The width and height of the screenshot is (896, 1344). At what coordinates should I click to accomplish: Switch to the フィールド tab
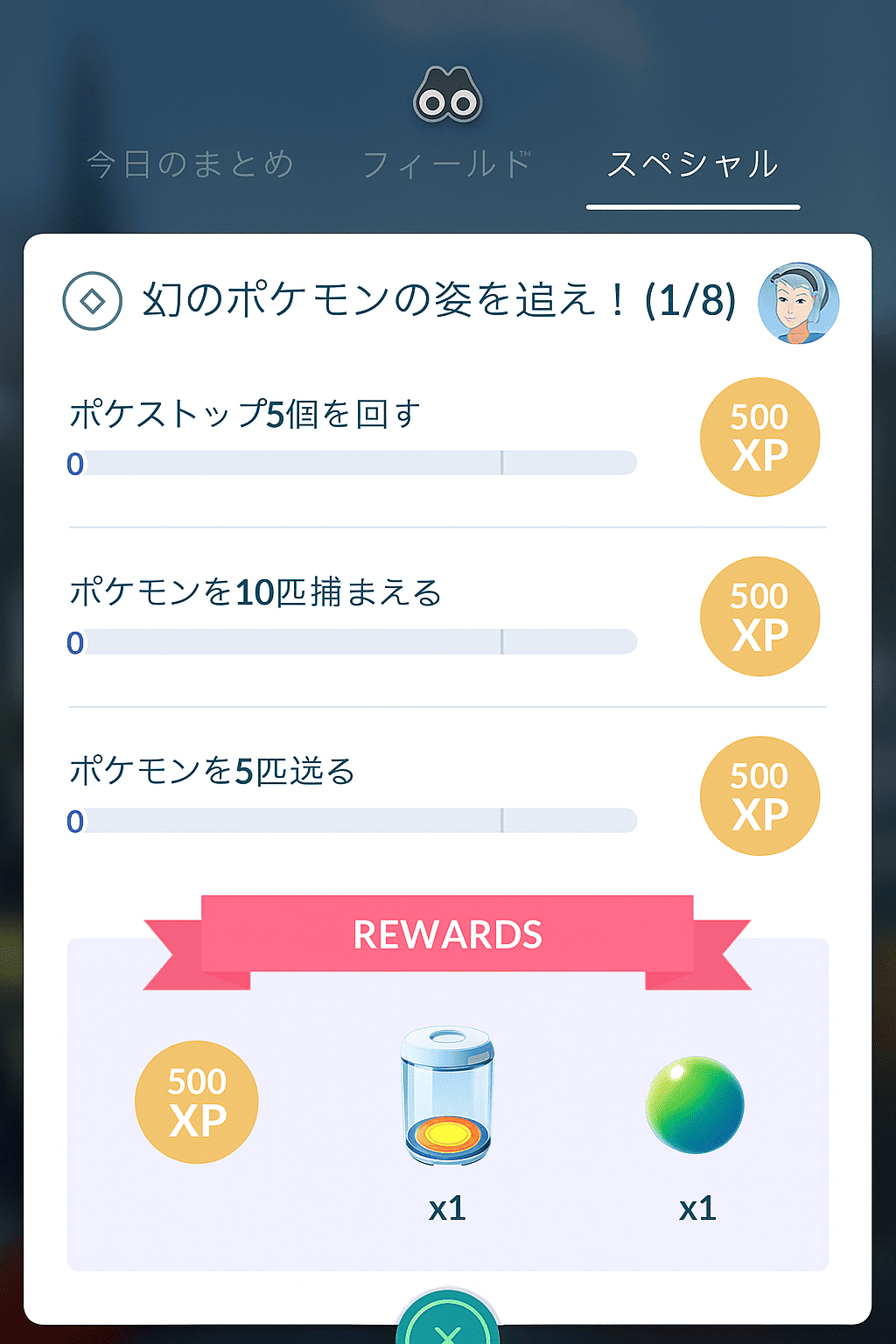pos(446,164)
